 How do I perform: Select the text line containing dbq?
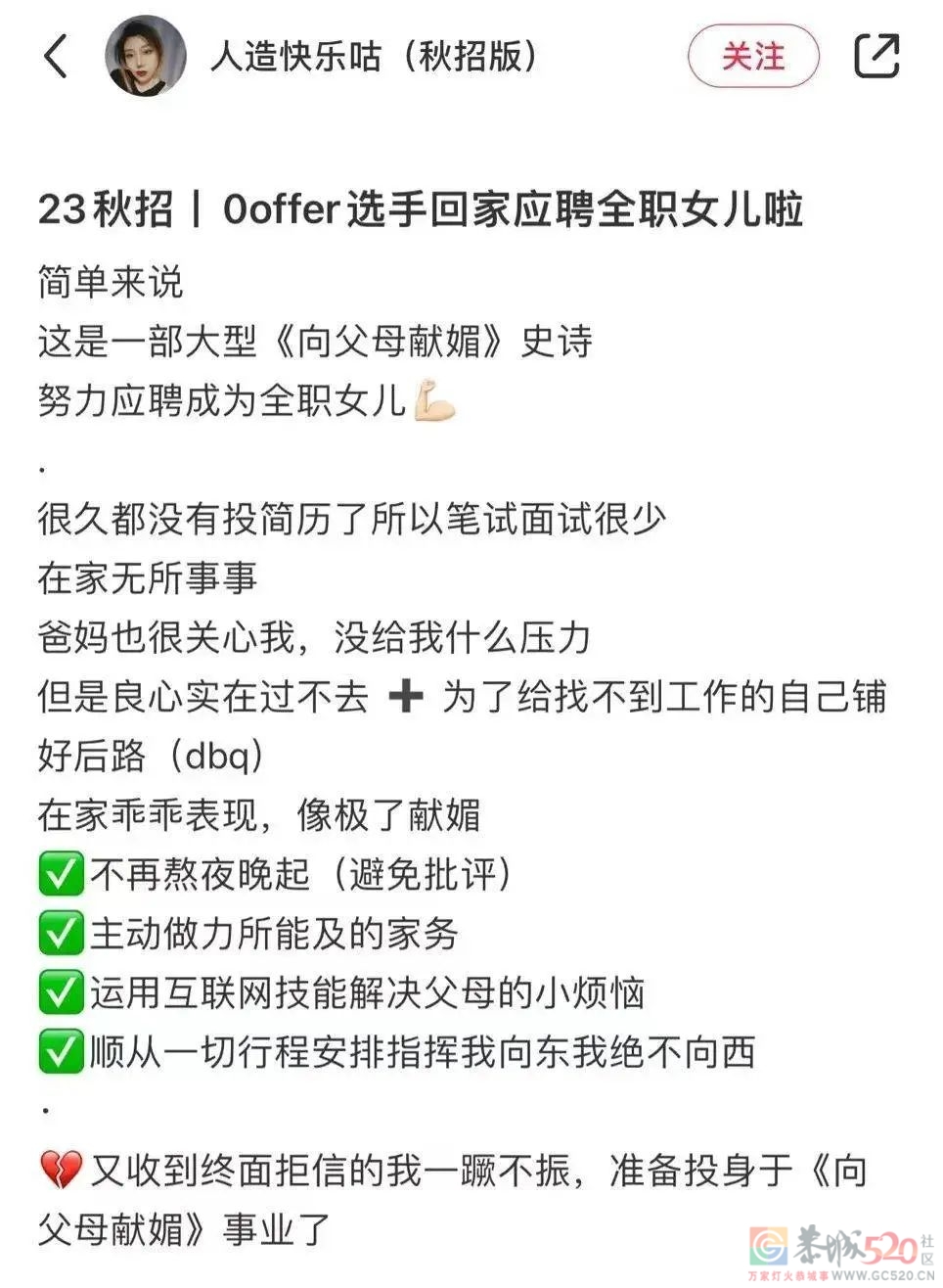pos(147,754)
